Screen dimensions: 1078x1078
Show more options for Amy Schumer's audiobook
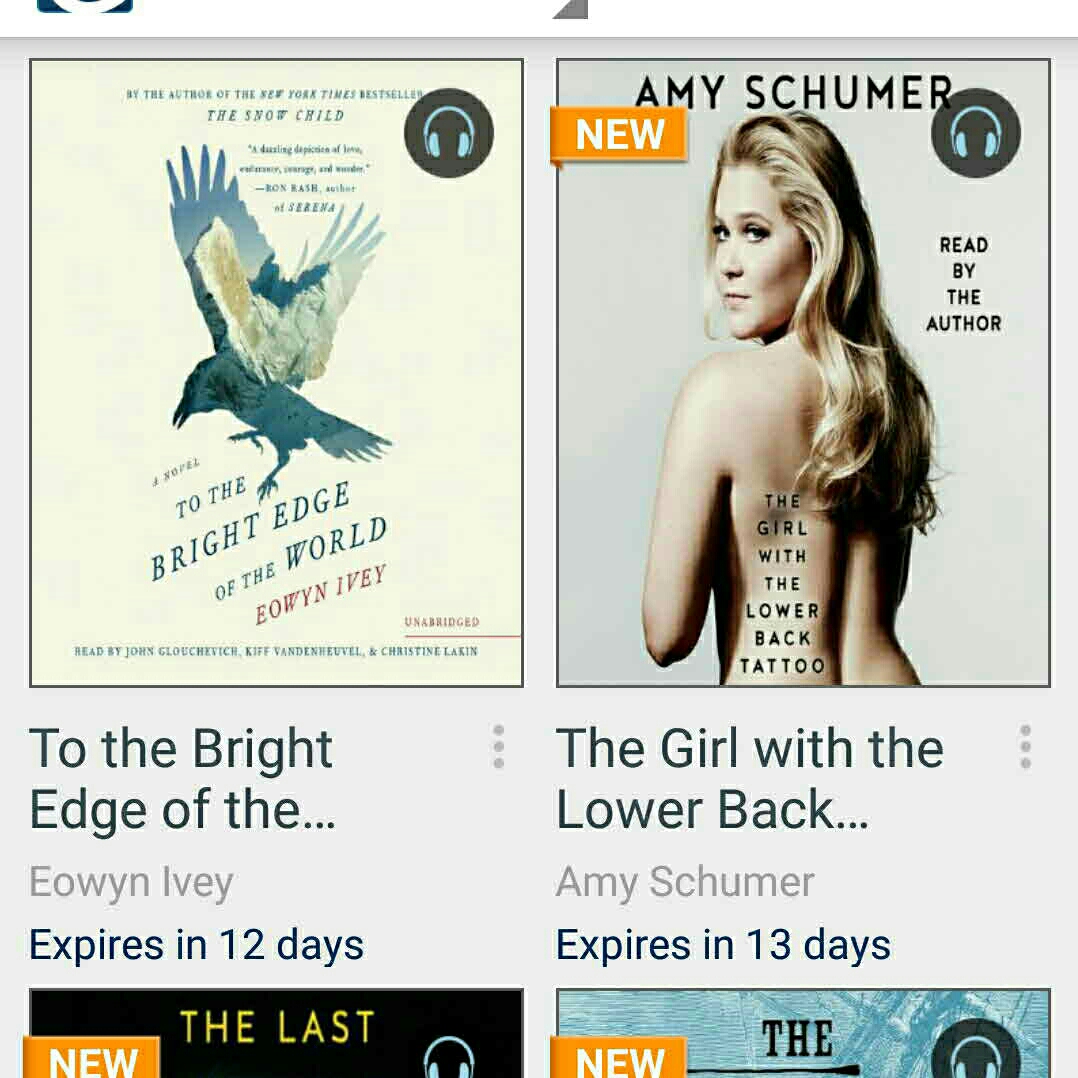pos(1024,747)
